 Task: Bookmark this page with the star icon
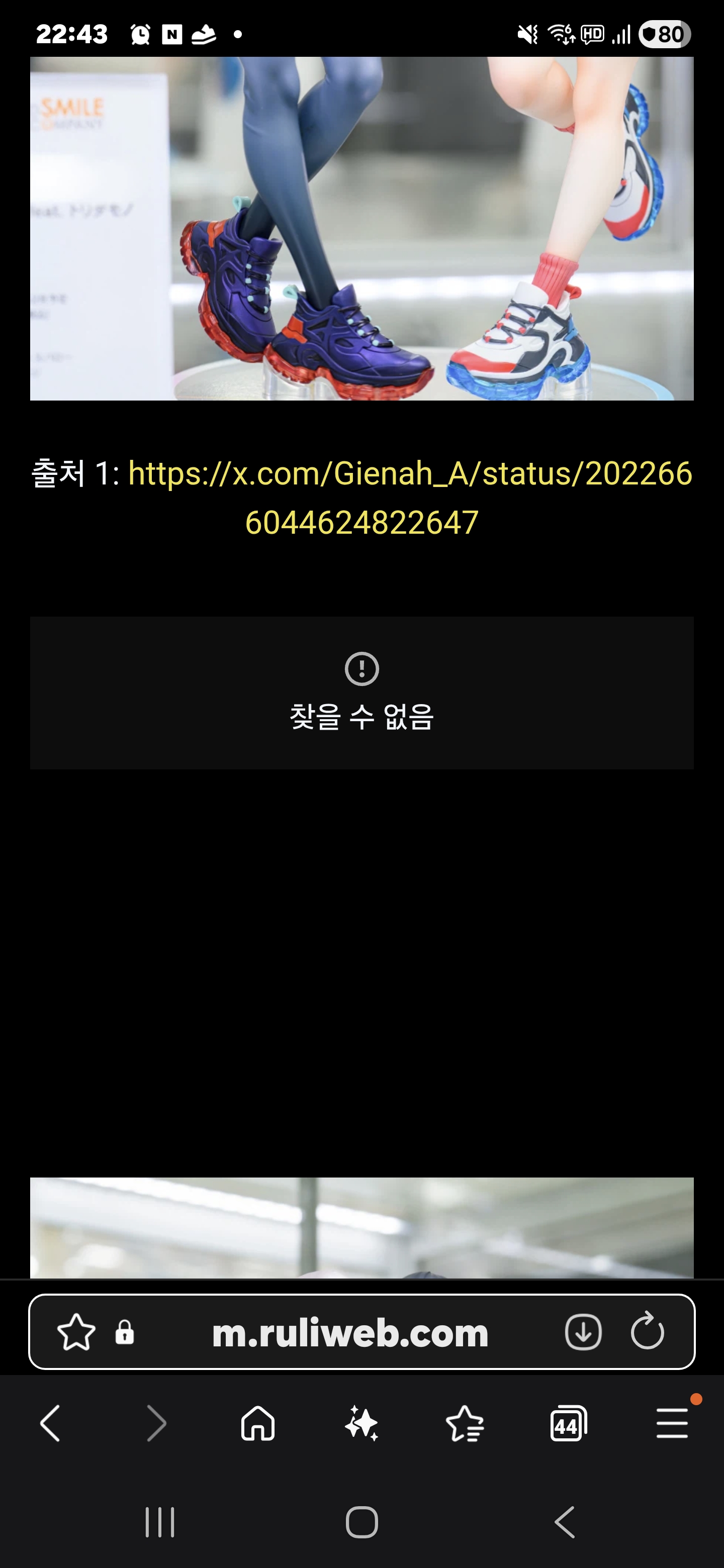(x=76, y=1332)
